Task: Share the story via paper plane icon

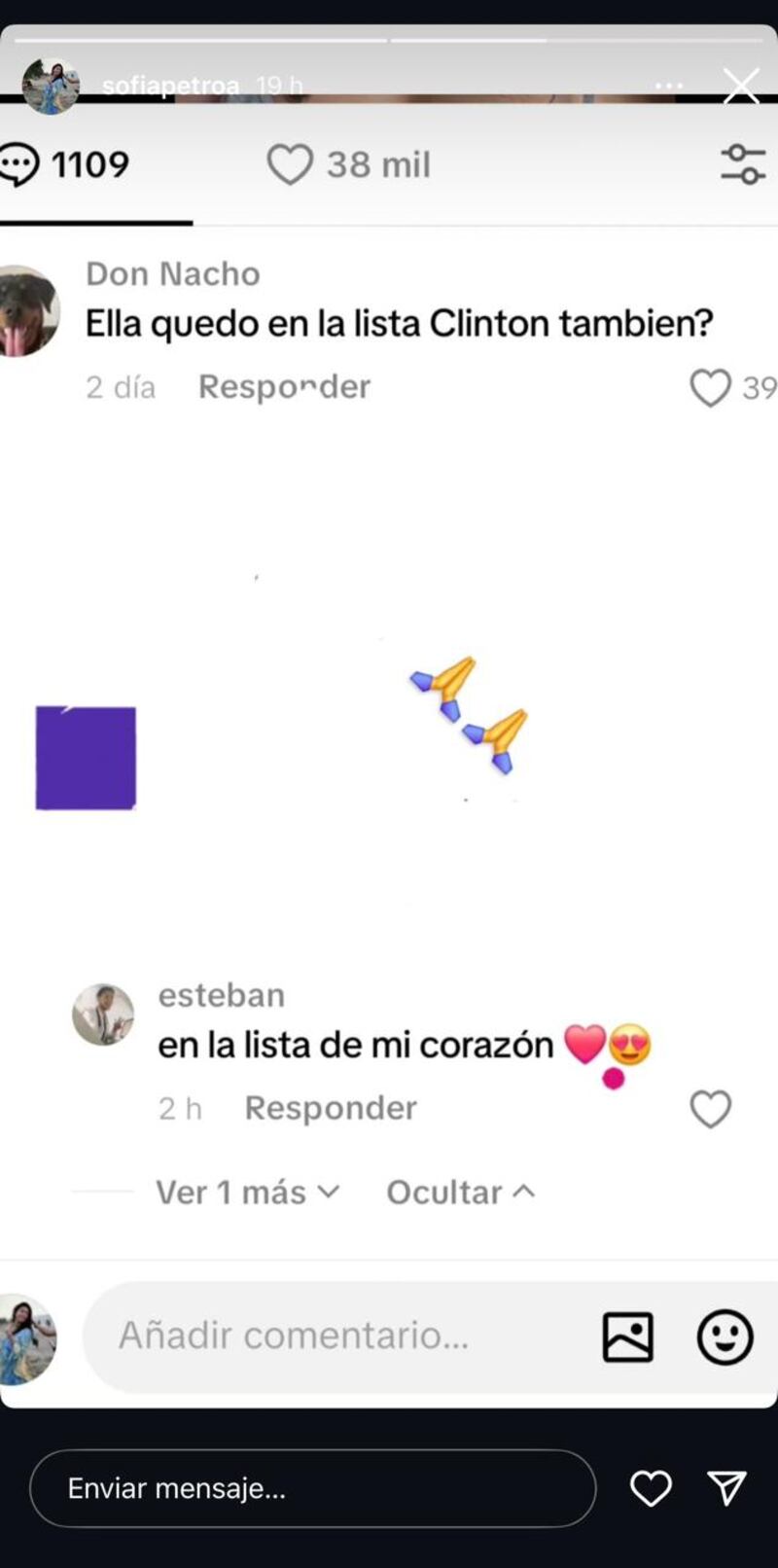Action: click(x=725, y=1488)
